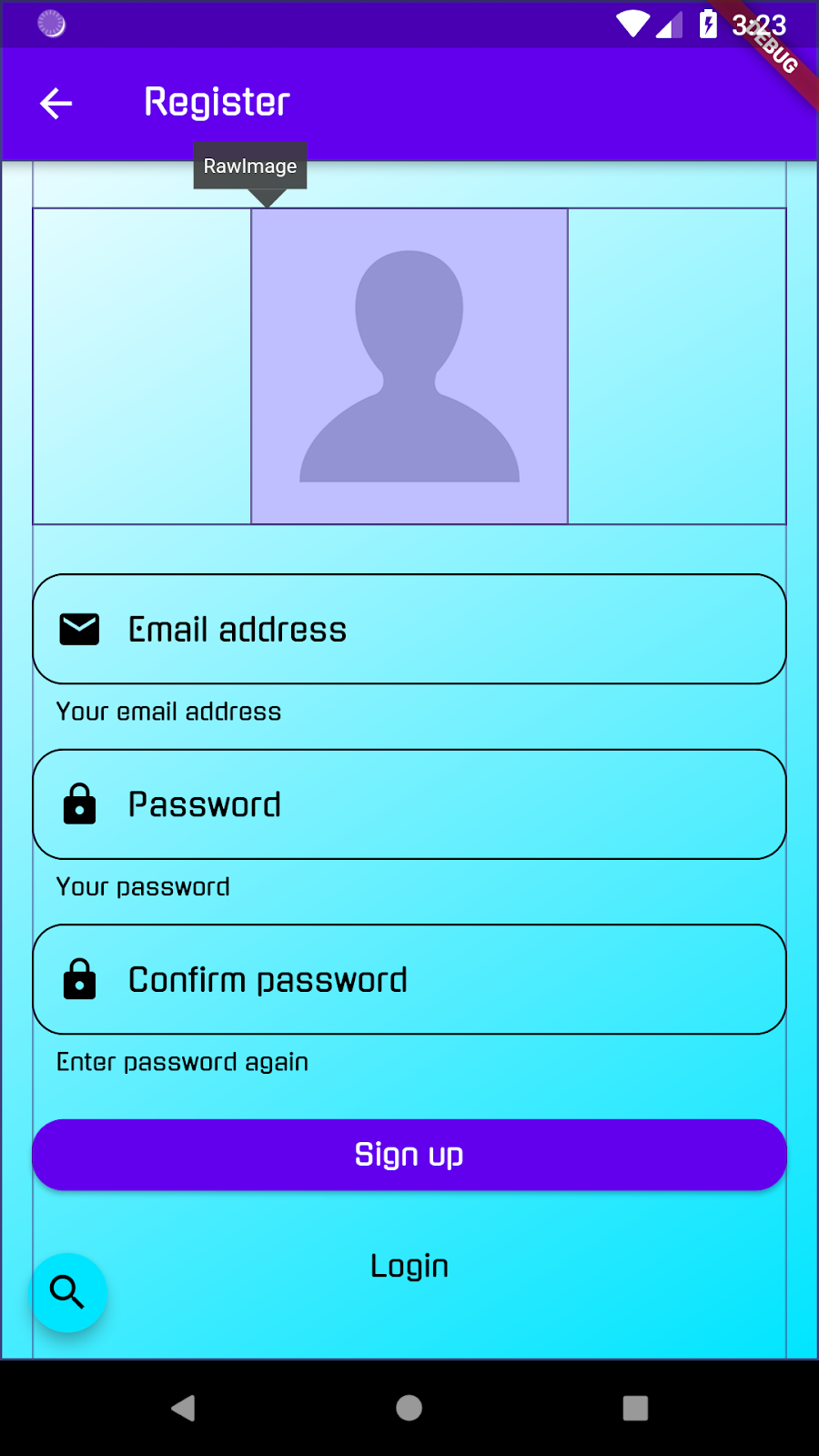Open the Login link

click(409, 1265)
